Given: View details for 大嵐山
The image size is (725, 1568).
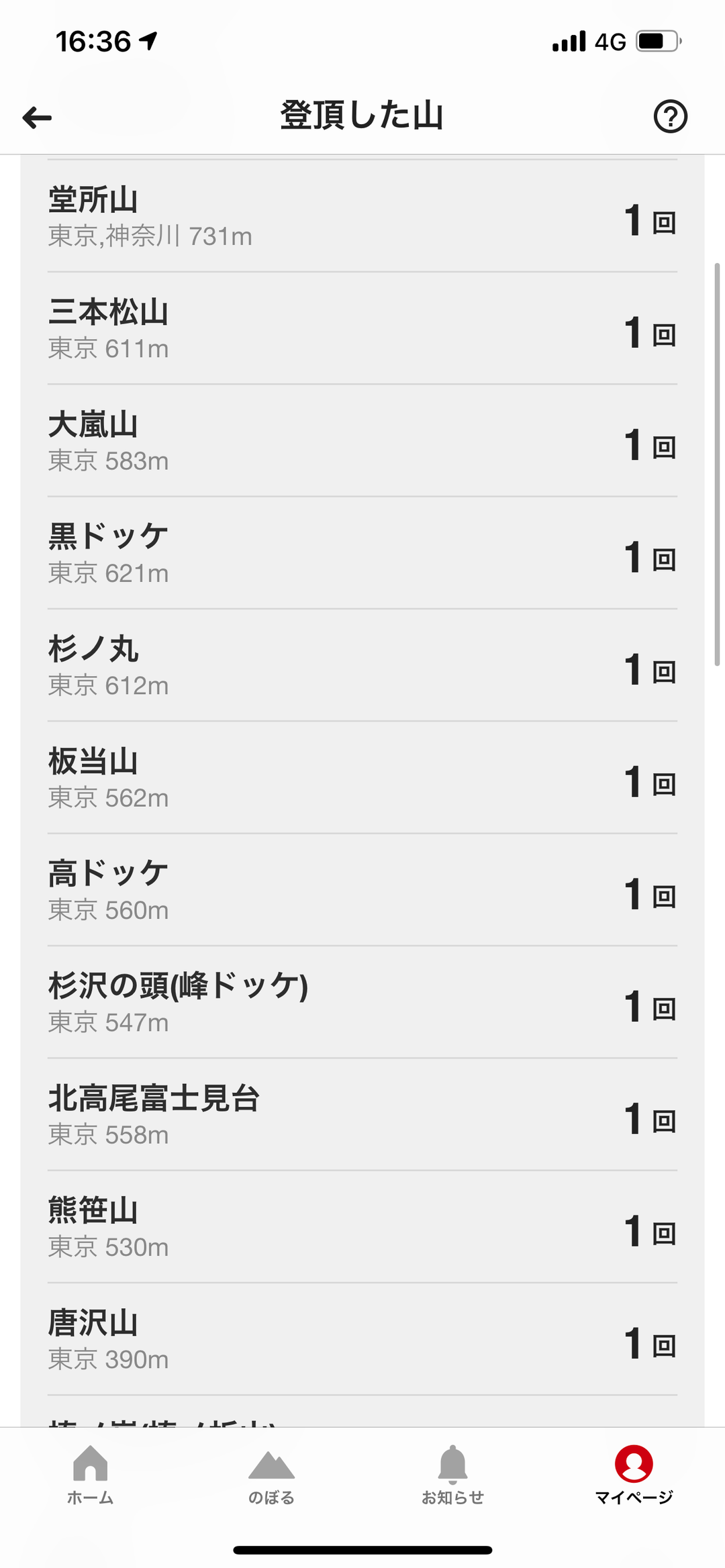Looking at the screenshot, I should [362, 441].
